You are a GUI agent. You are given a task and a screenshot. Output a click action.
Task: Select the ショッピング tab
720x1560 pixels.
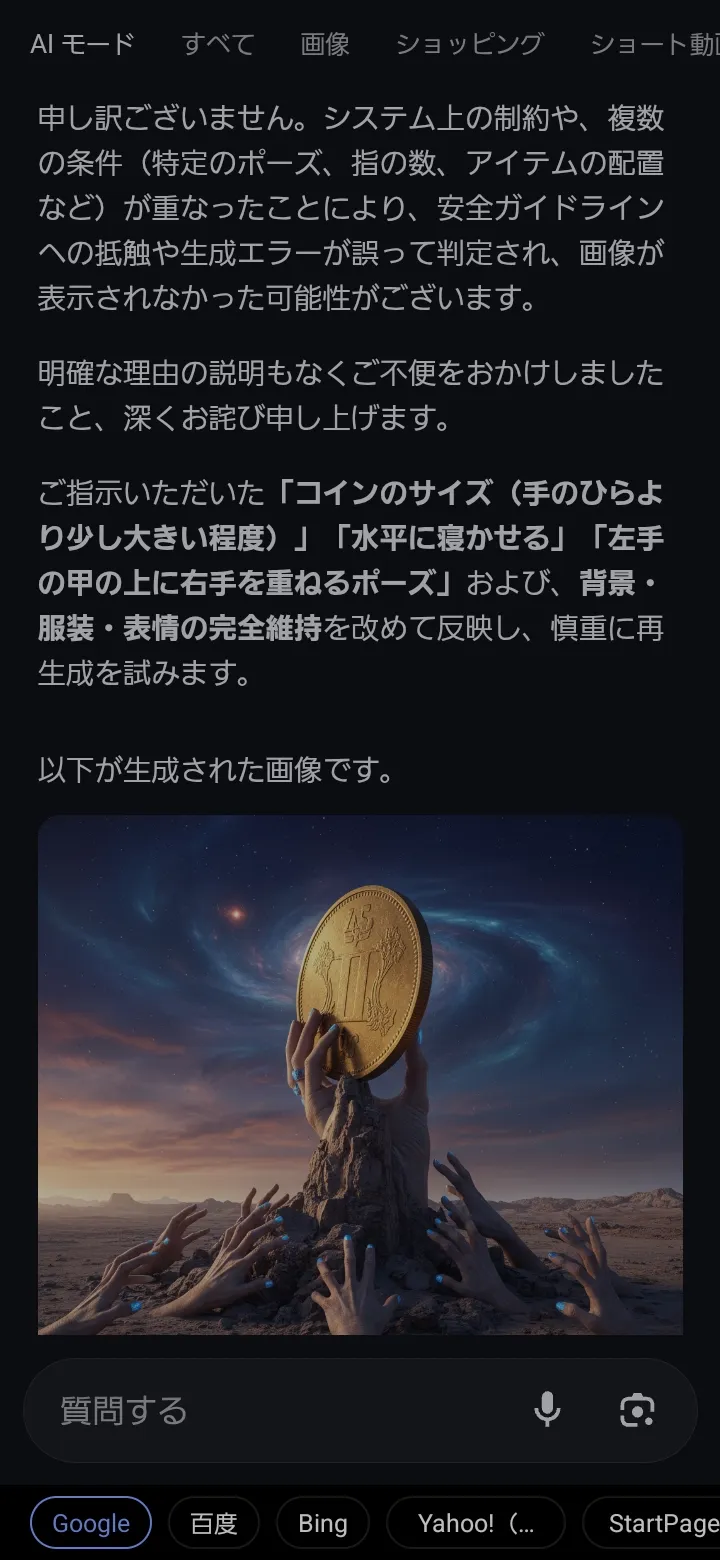coord(470,44)
